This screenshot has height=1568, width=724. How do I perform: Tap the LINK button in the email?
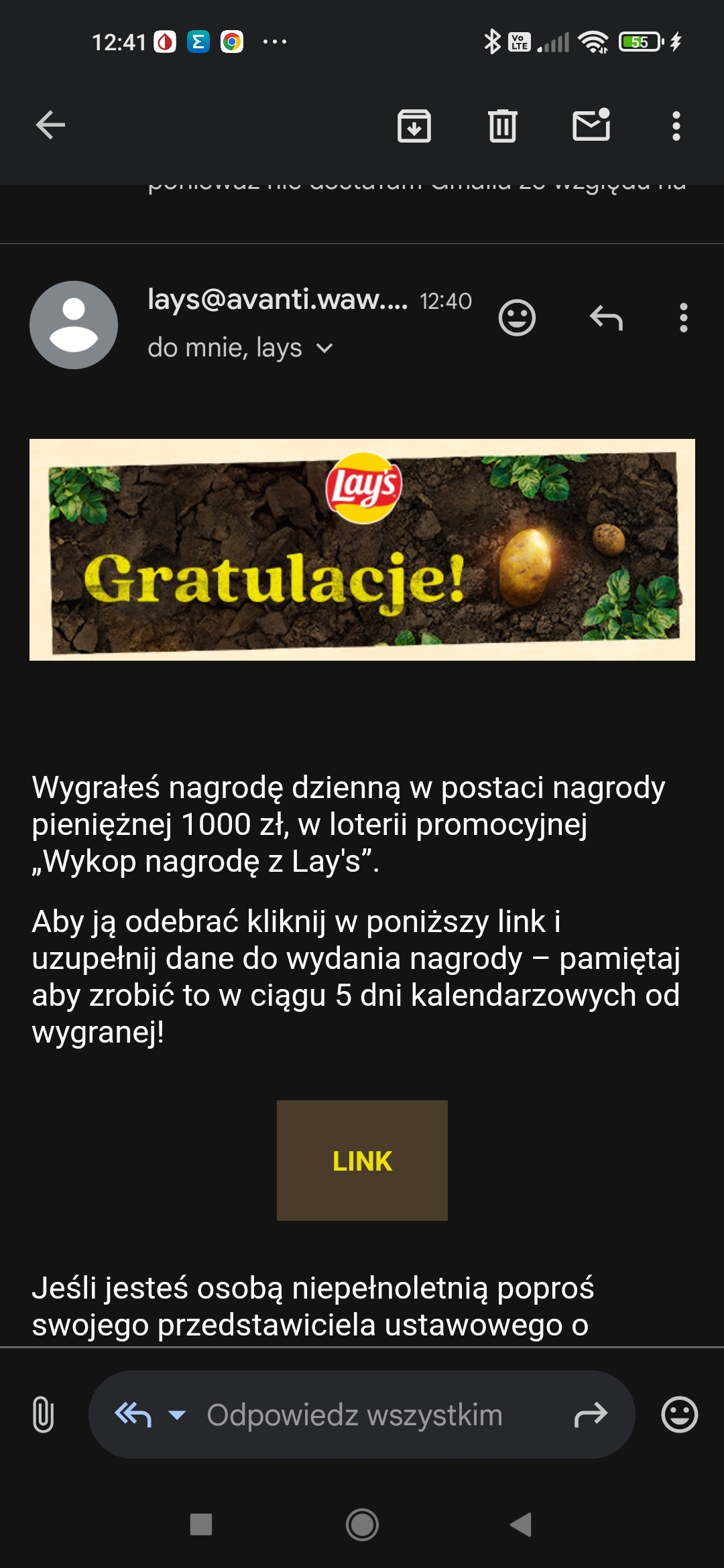[362, 1160]
